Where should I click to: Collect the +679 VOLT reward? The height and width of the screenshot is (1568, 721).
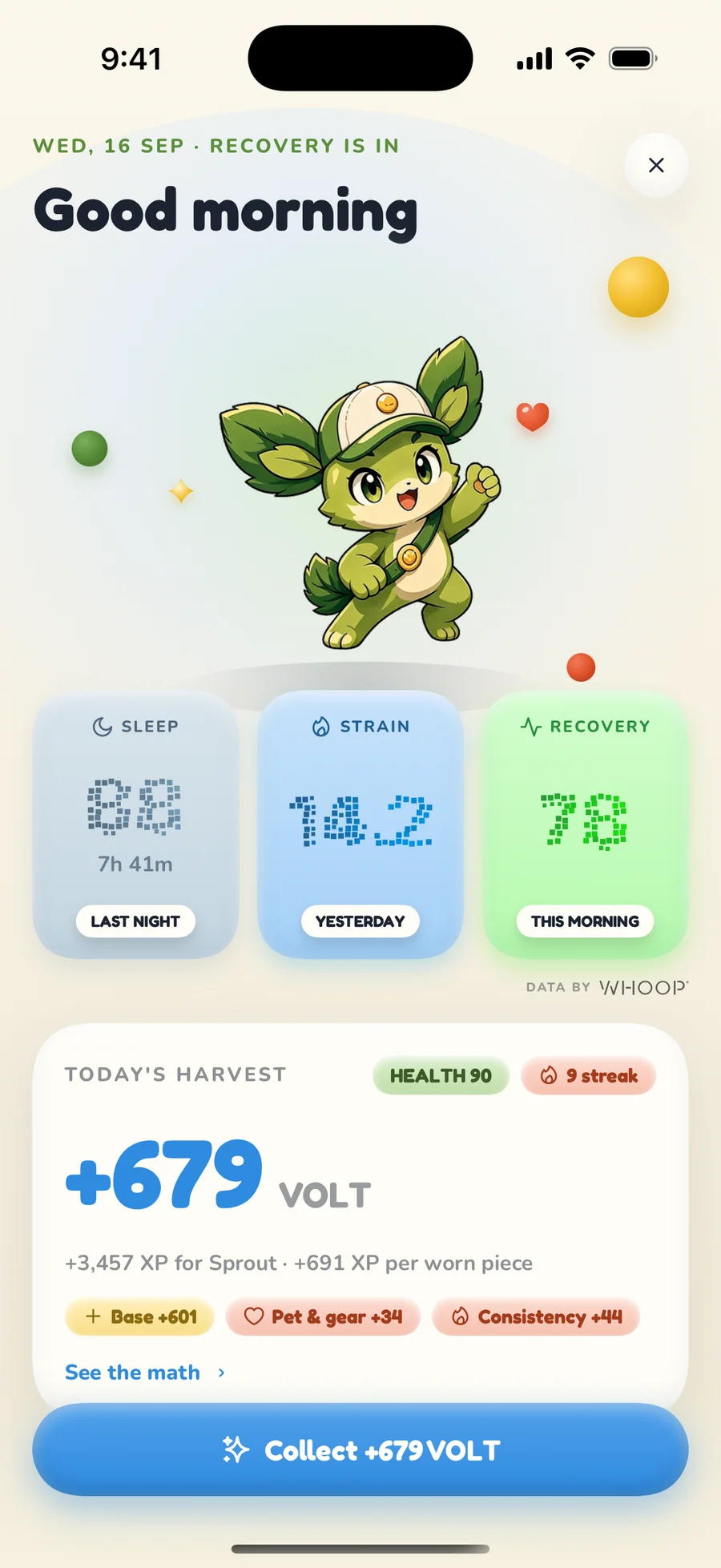[x=360, y=1449]
